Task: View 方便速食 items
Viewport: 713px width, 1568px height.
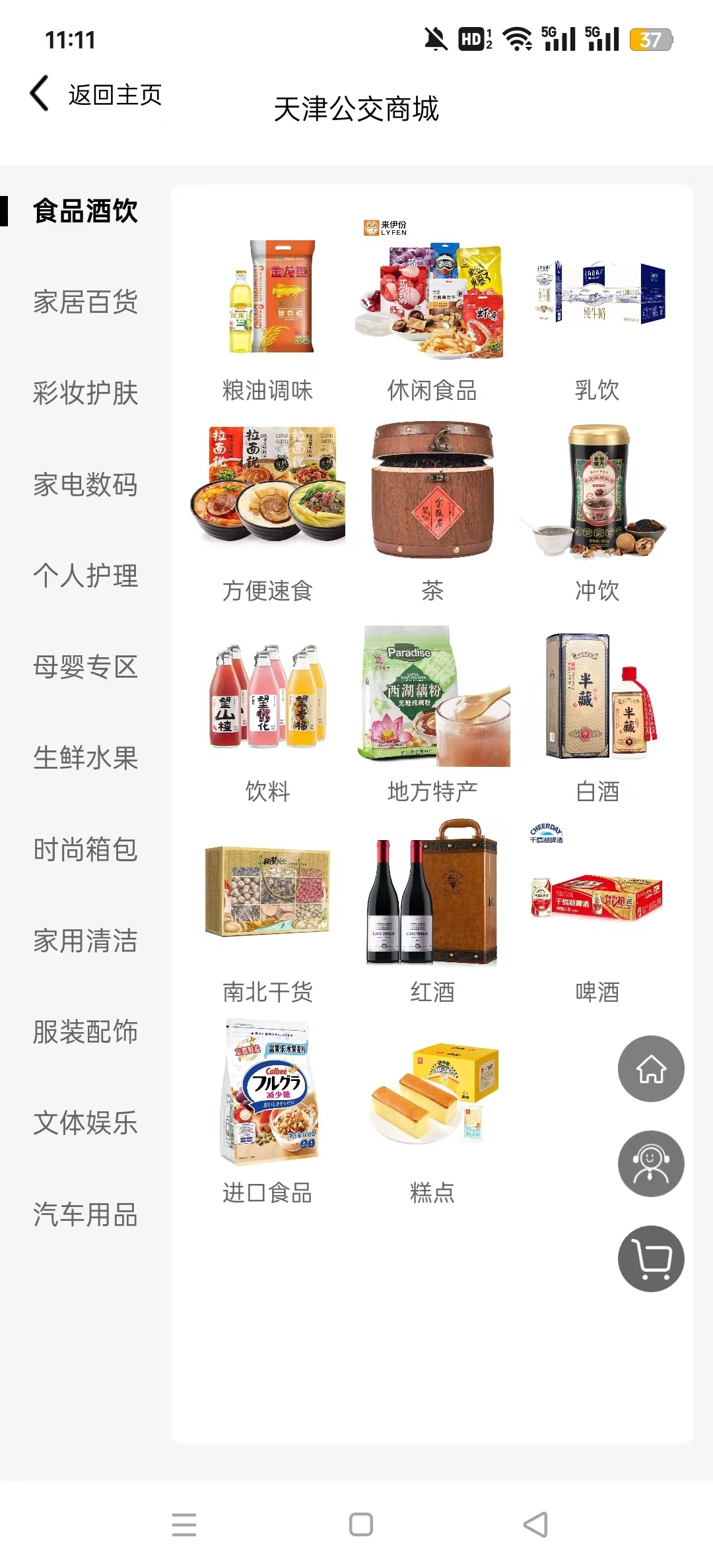Action: pyautogui.click(x=267, y=515)
